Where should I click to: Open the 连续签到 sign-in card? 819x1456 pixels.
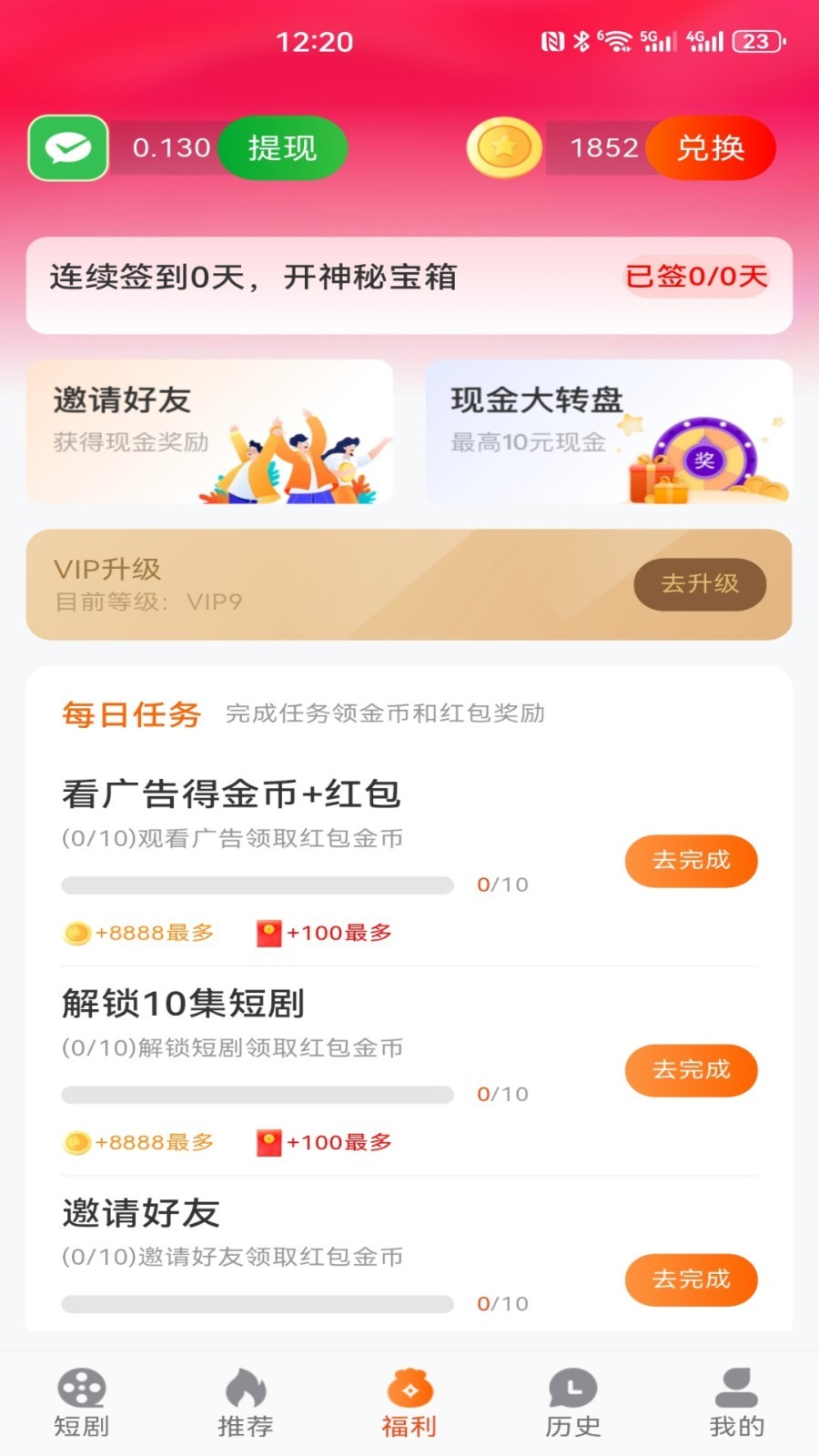(409, 285)
